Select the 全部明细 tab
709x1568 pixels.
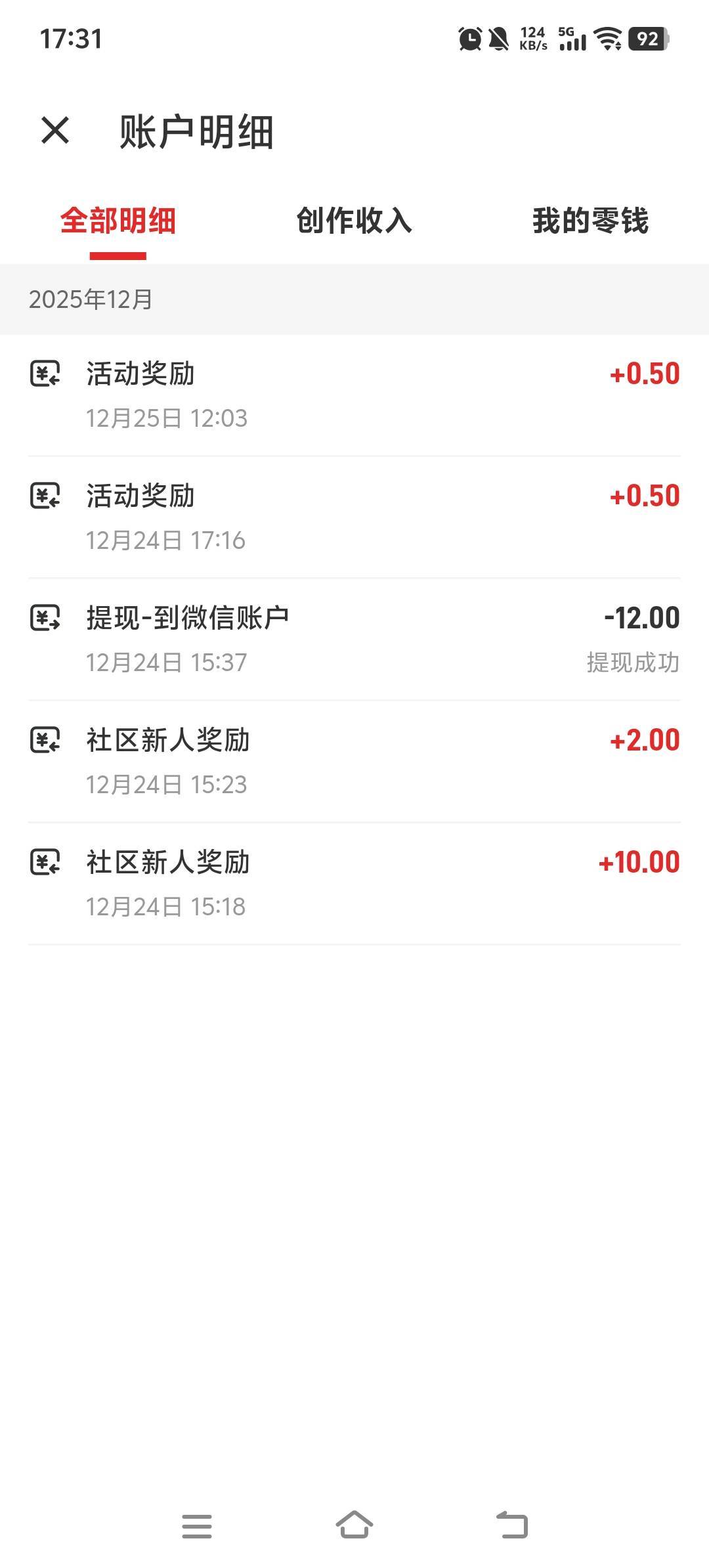click(118, 221)
